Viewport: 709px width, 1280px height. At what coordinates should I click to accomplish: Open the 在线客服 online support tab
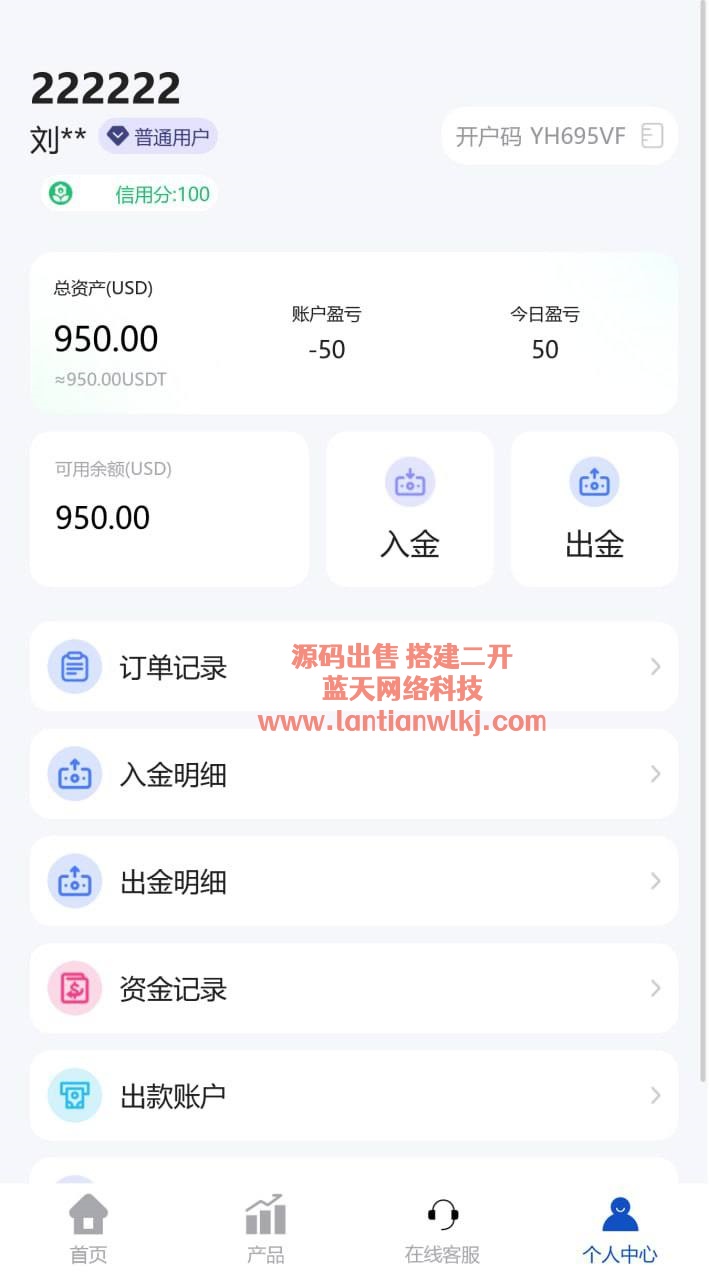[442, 1230]
